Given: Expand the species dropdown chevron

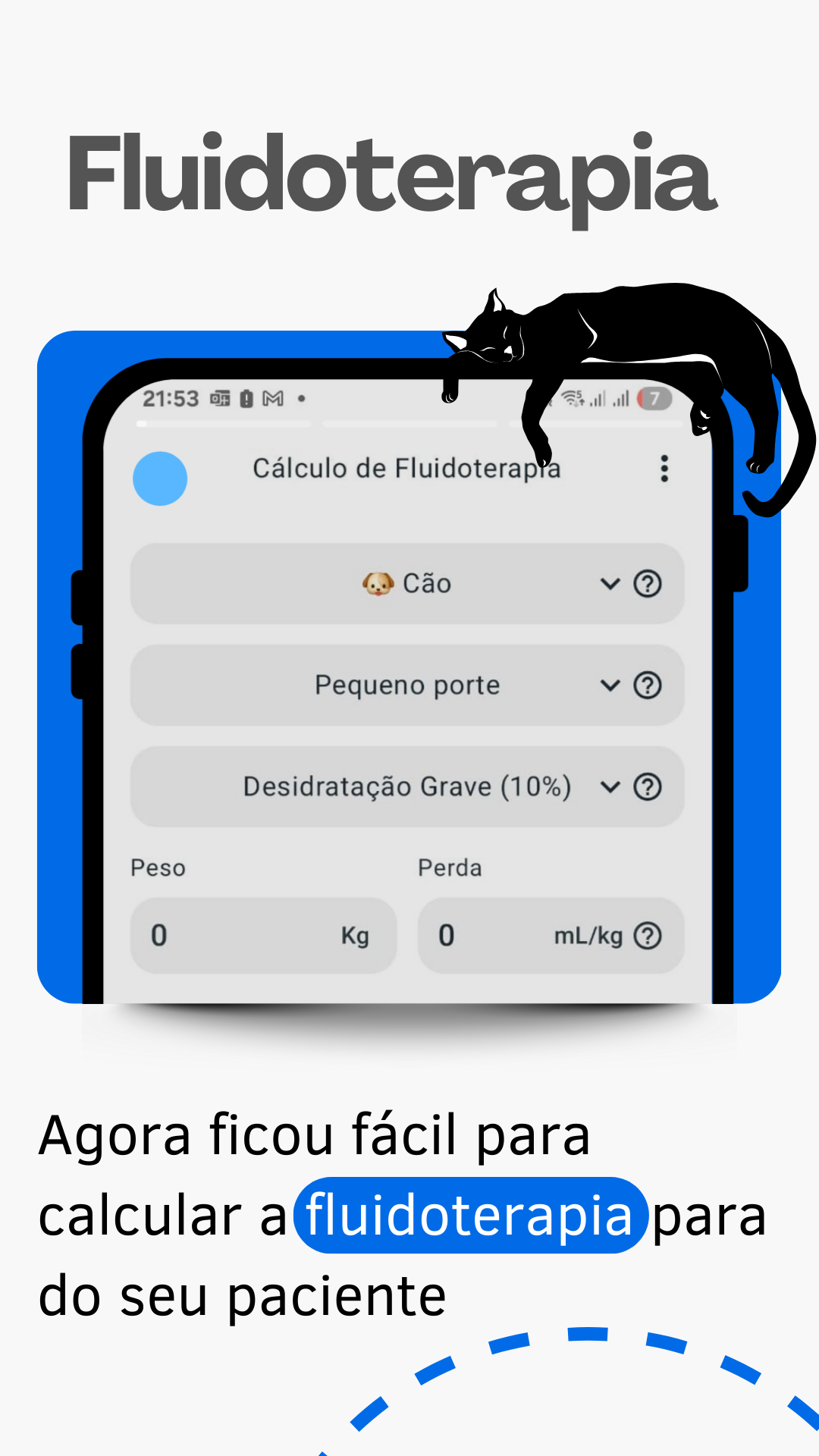Looking at the screenshot, I should coord(609,584).
